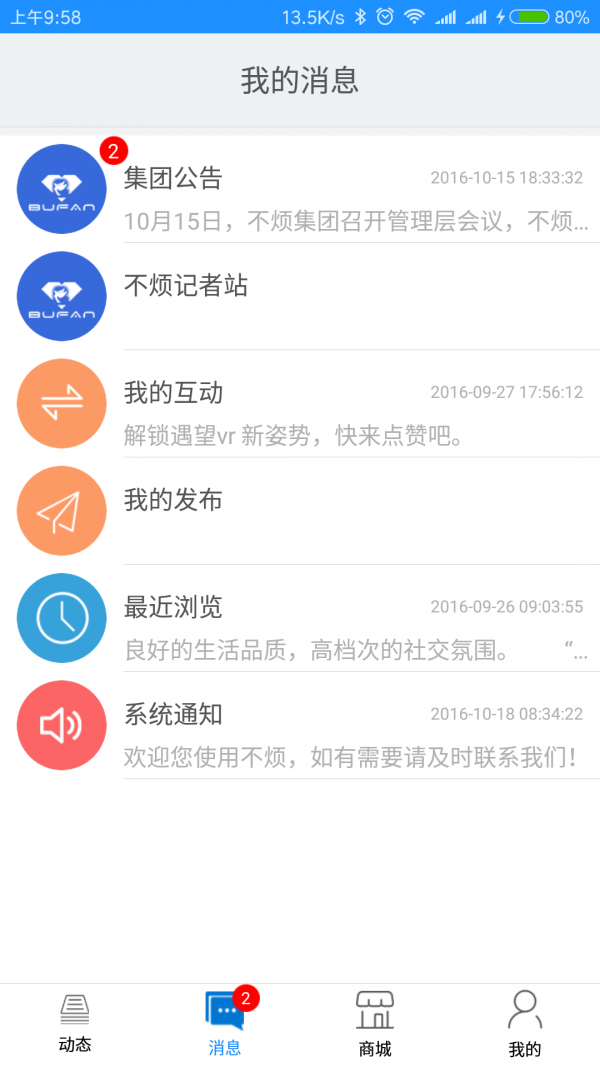View 我的互动 interactions

(x=300, y=404)
